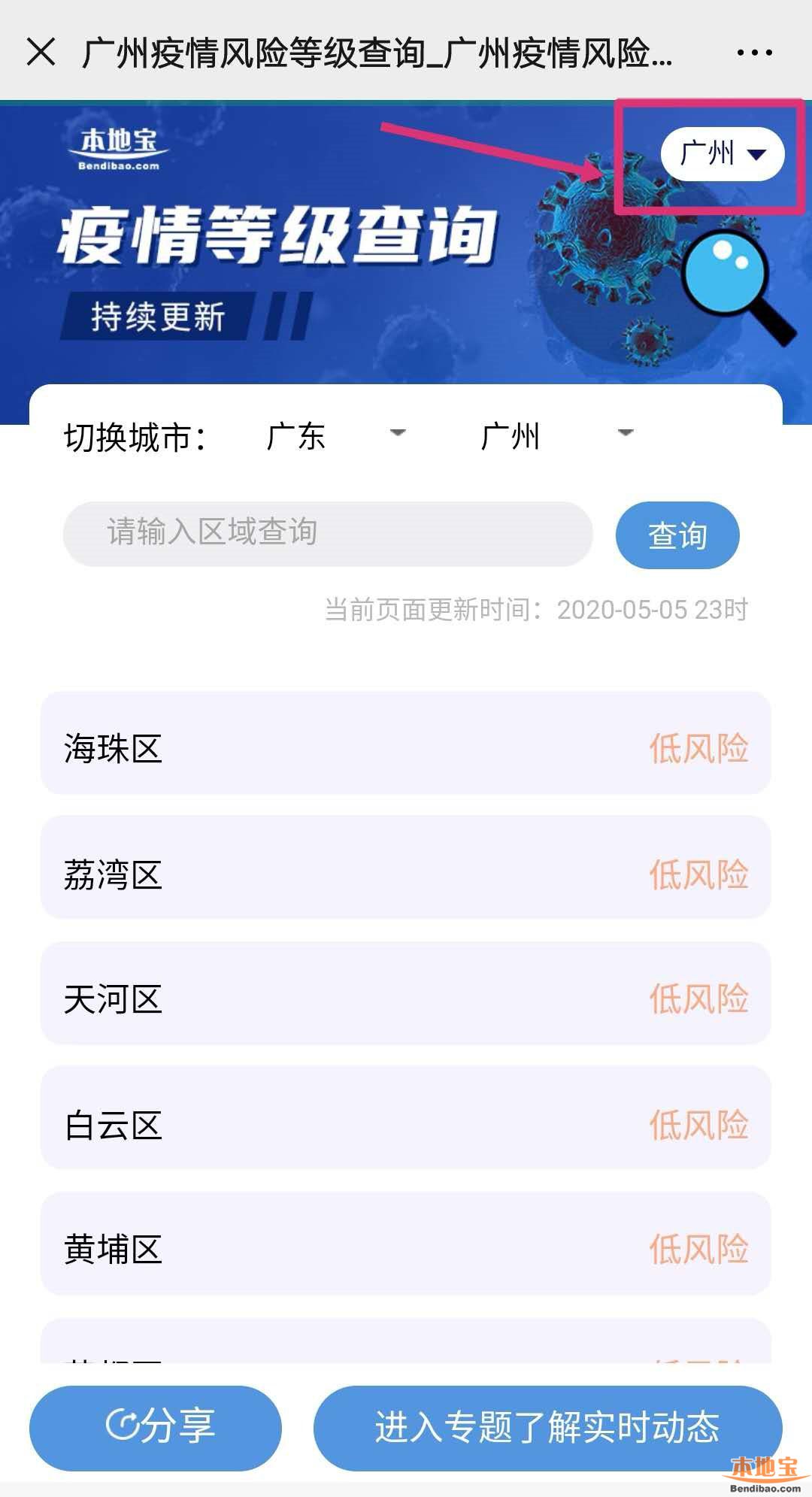Expand the 广东 province dropdown
This screenshot has height=1497, width=812.
tap(335, 435)
